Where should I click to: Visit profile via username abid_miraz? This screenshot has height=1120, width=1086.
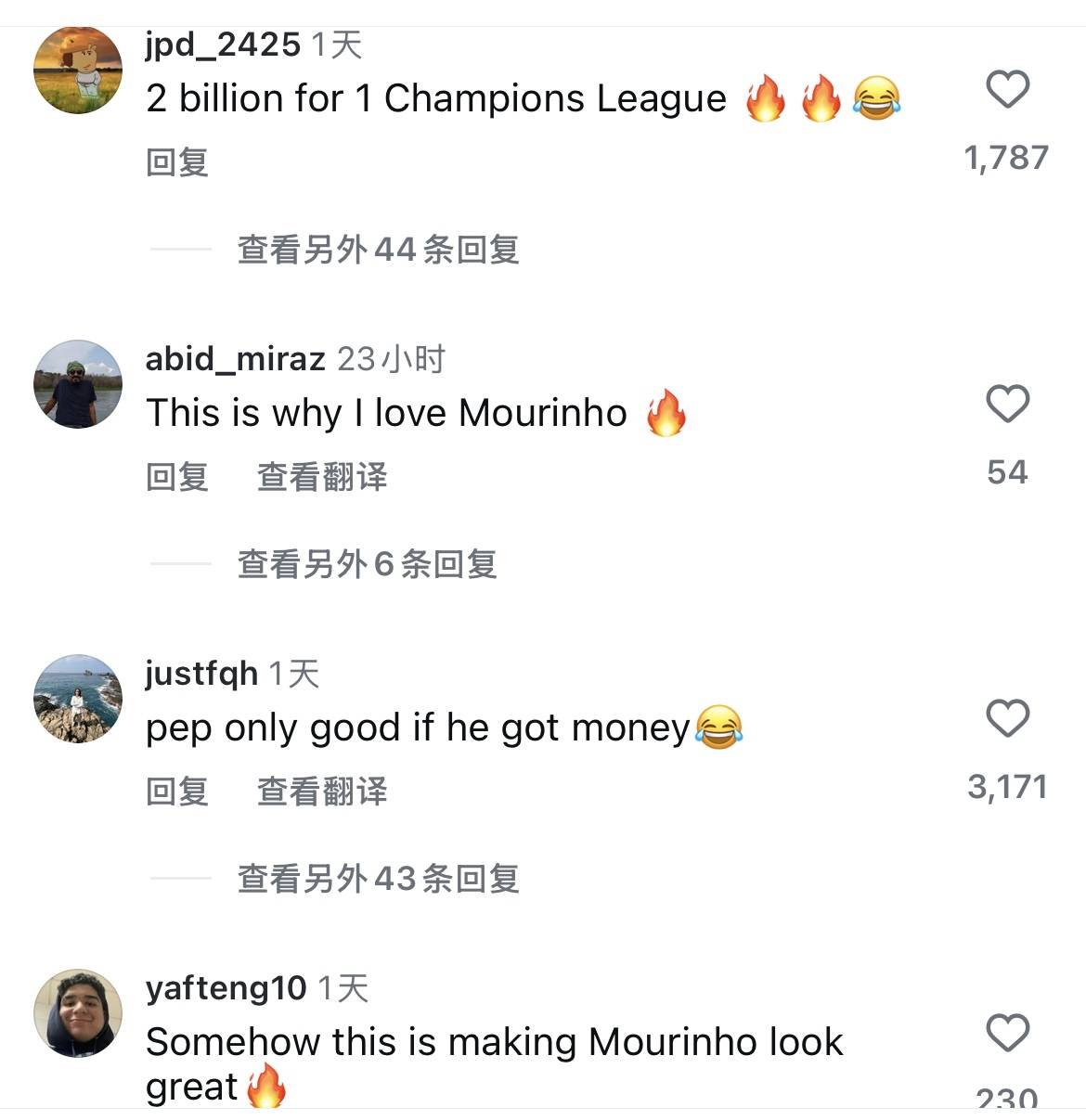[x=235, y=358]
